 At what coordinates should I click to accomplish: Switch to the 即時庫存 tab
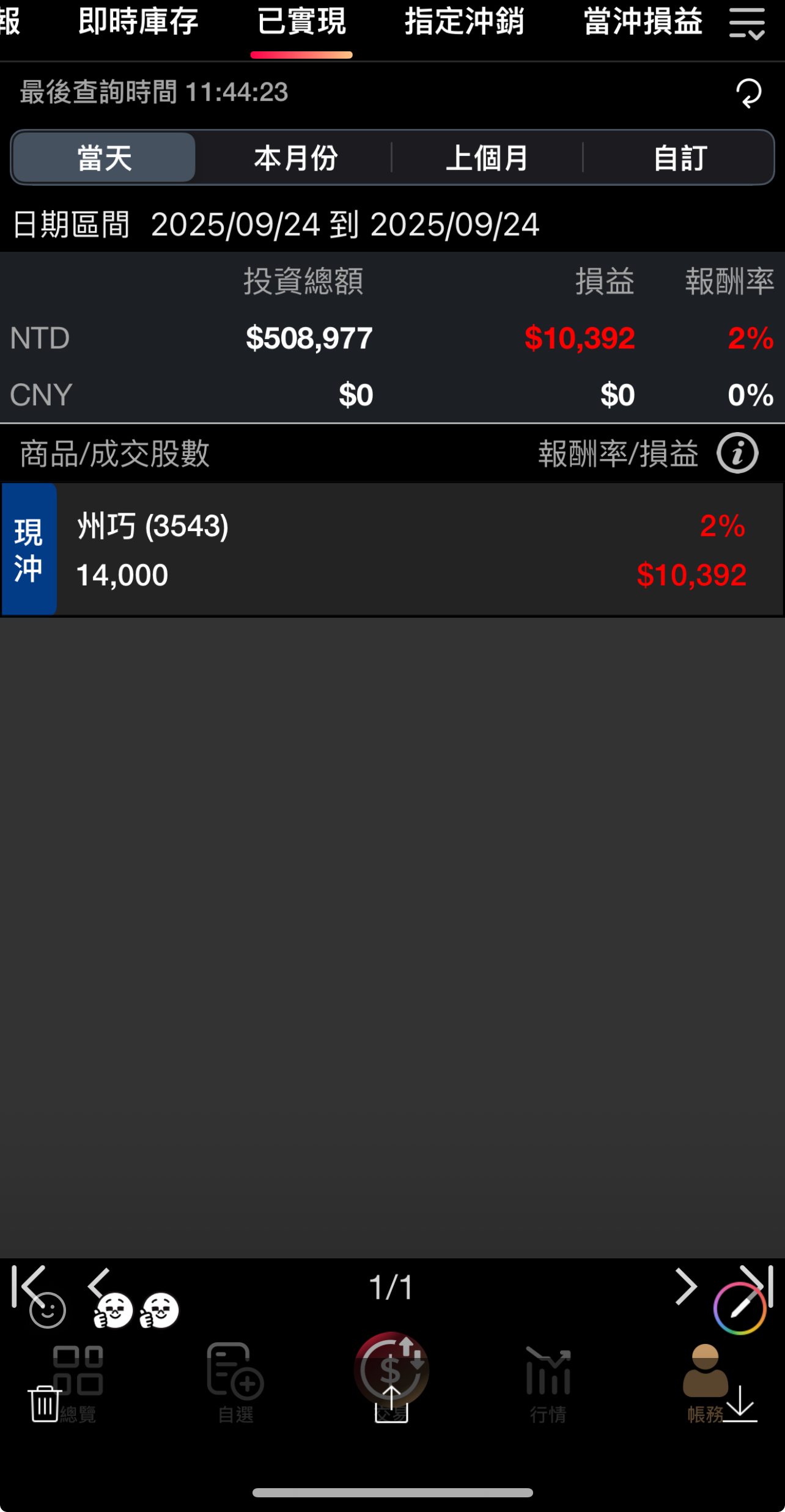point(138,22)
